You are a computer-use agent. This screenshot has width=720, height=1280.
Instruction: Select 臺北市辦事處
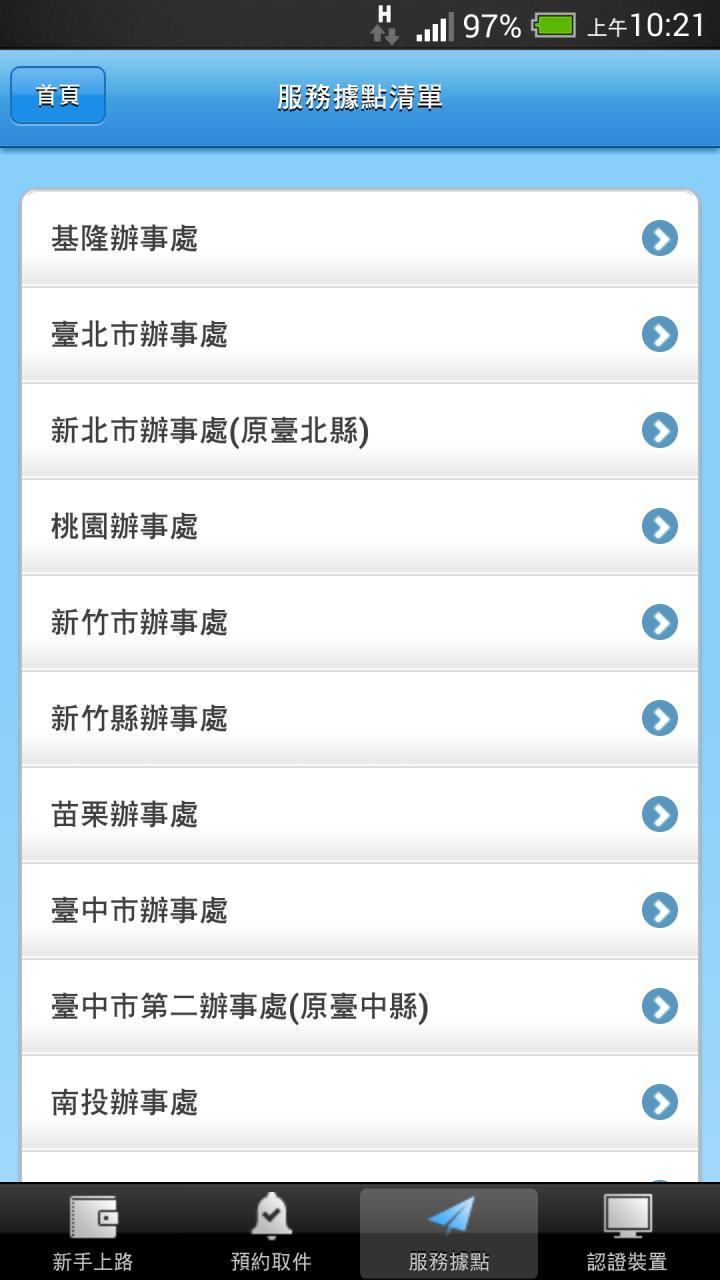(x=360, y=334)
